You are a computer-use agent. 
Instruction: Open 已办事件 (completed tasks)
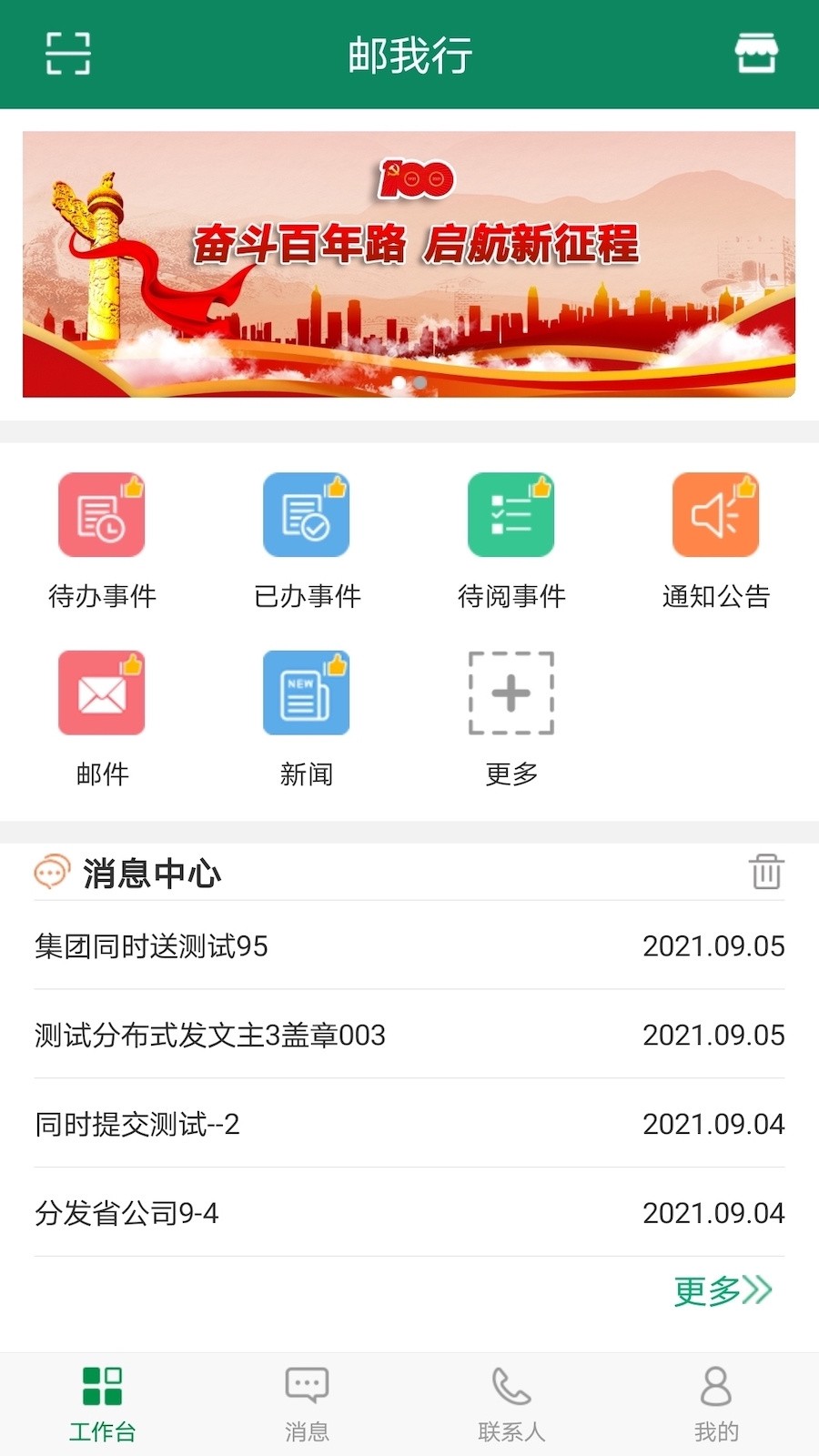(x=306, y=537)
